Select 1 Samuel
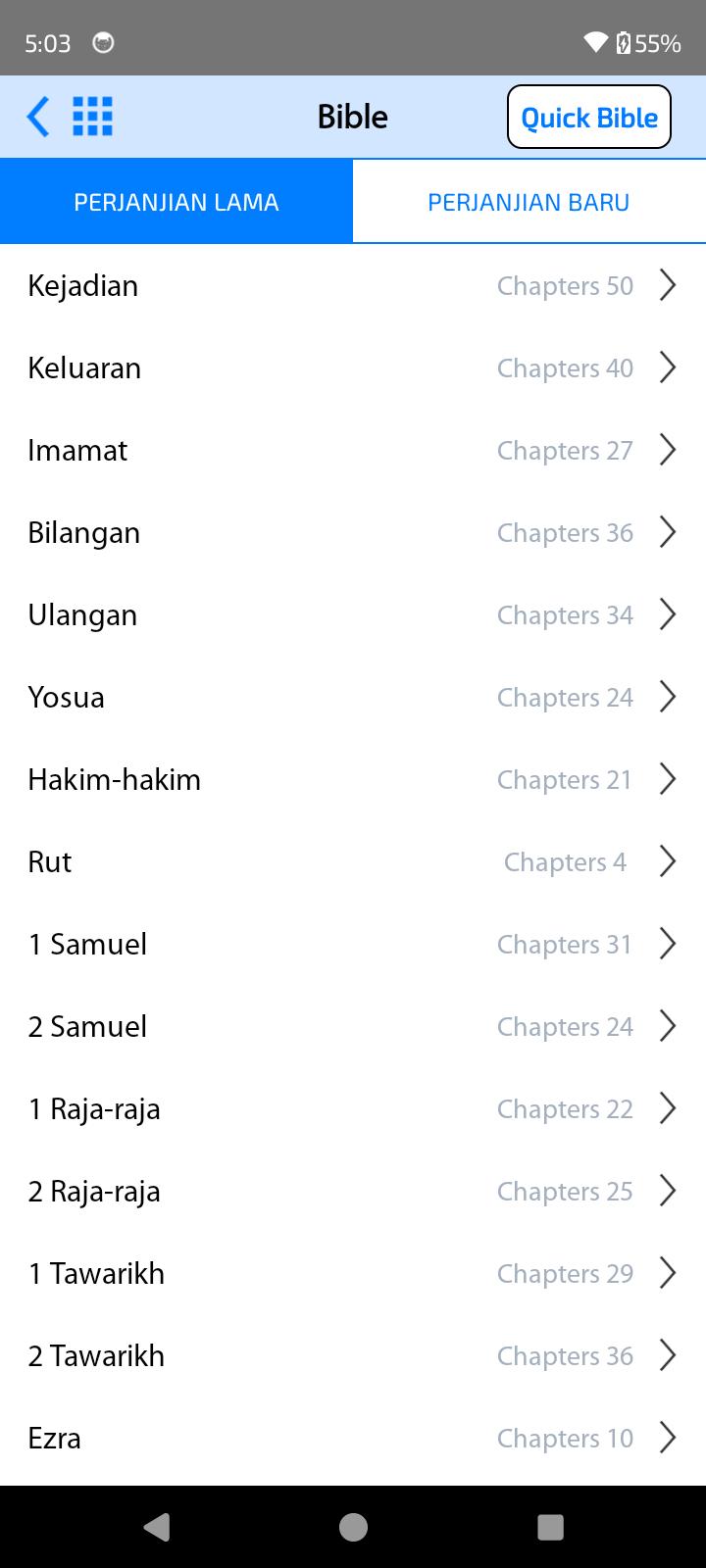Image resolution: width=706 pixels, height=1568 pixels. pyautogui.click(x=353, y=945)
